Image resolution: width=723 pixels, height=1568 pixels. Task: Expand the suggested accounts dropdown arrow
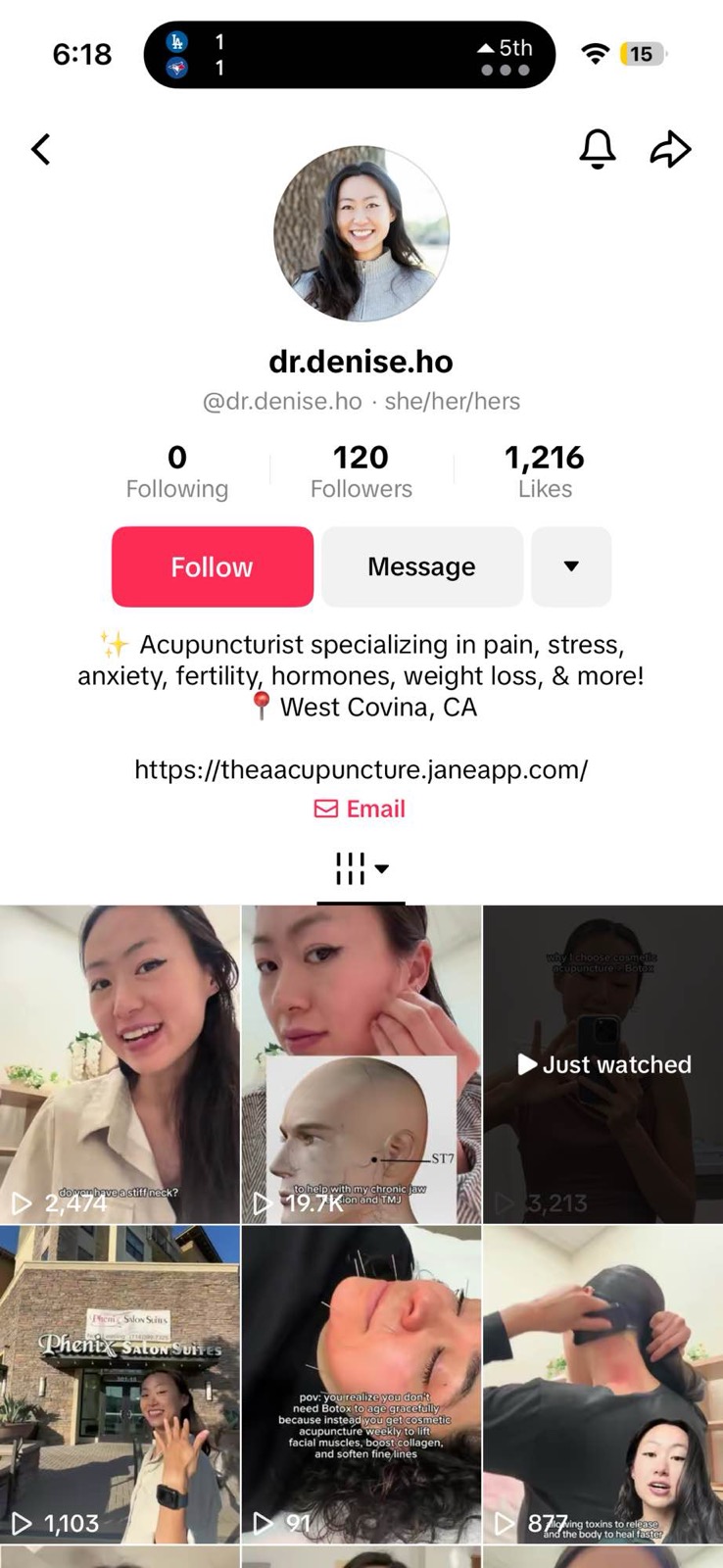[571, 566]
